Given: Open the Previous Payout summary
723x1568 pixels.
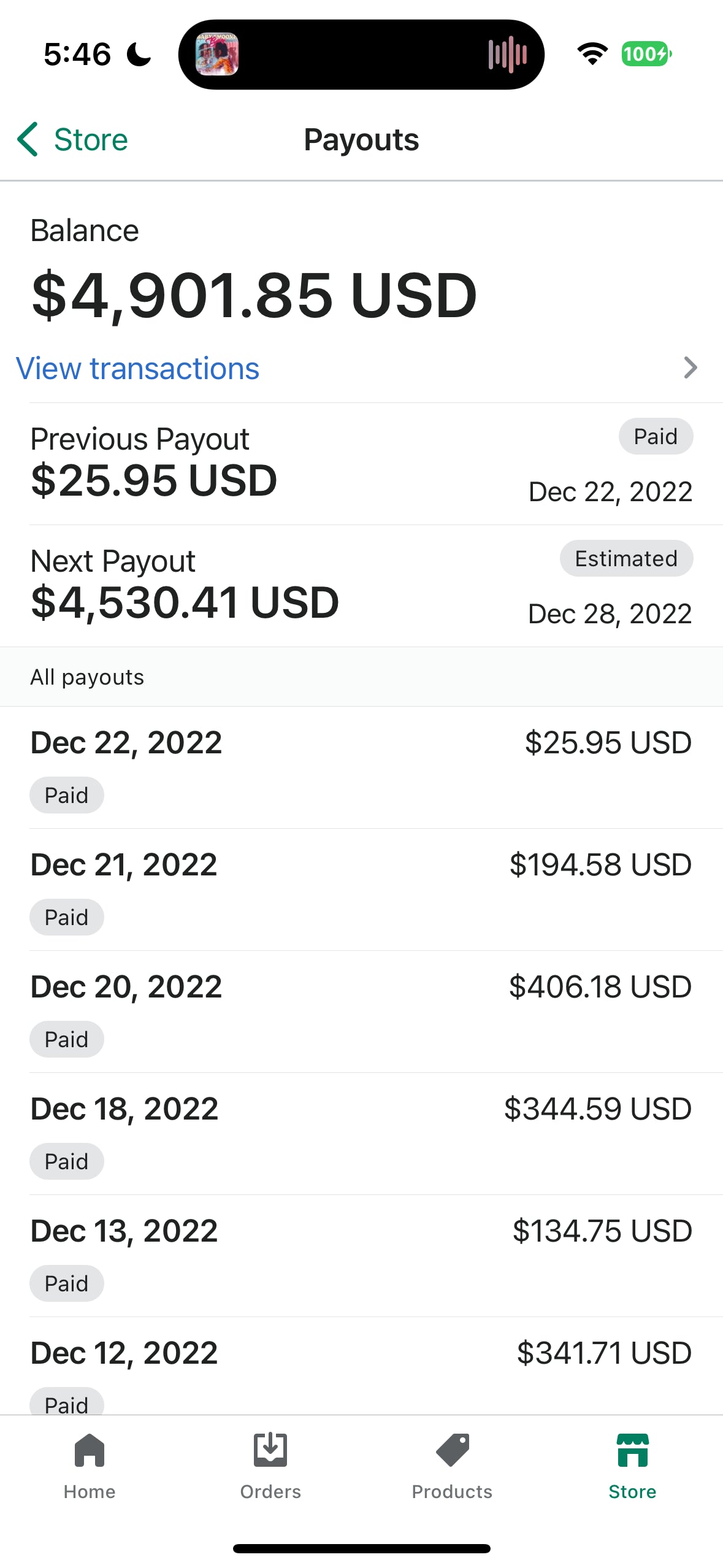Looking at the screenshot, I should (x=361, y=464).
